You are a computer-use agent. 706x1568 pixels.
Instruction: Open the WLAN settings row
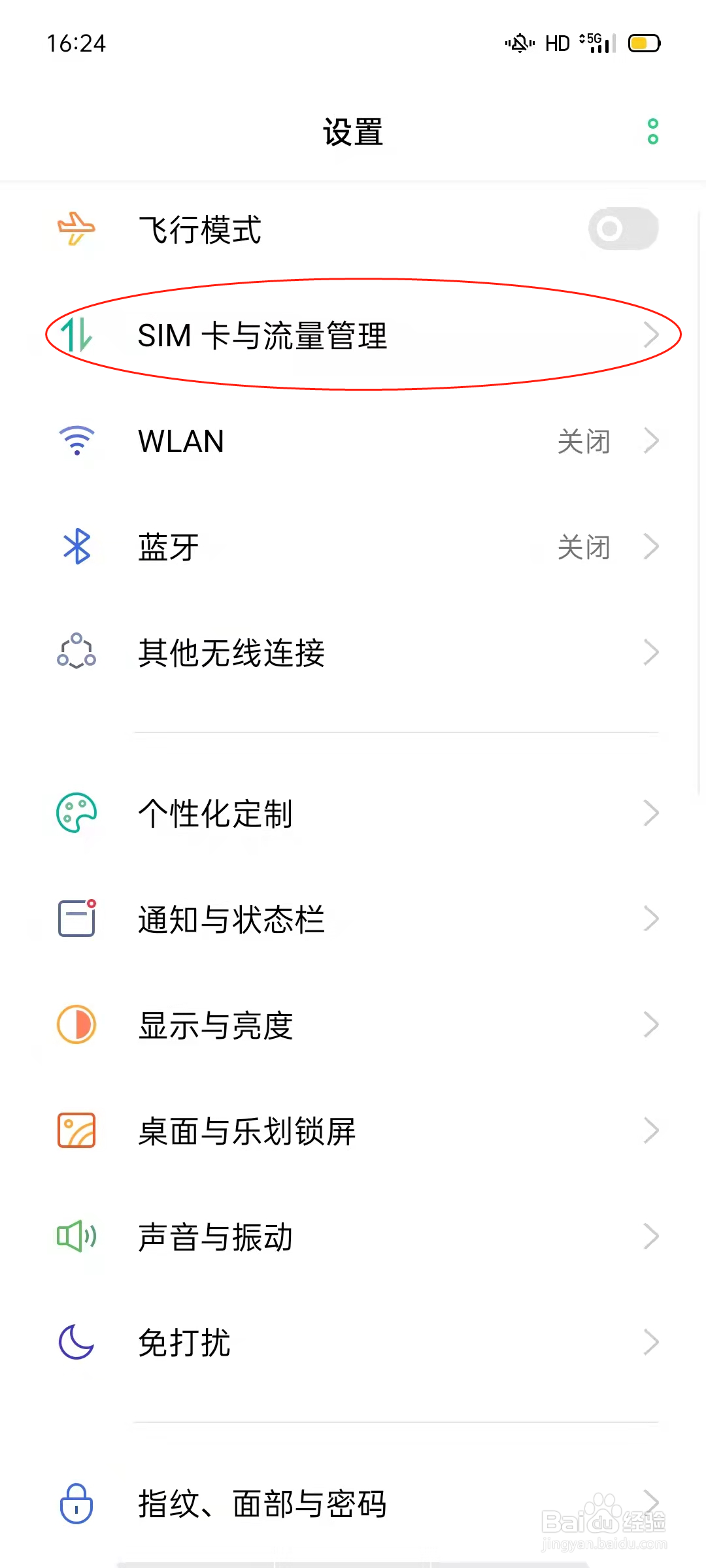point(353,441)
